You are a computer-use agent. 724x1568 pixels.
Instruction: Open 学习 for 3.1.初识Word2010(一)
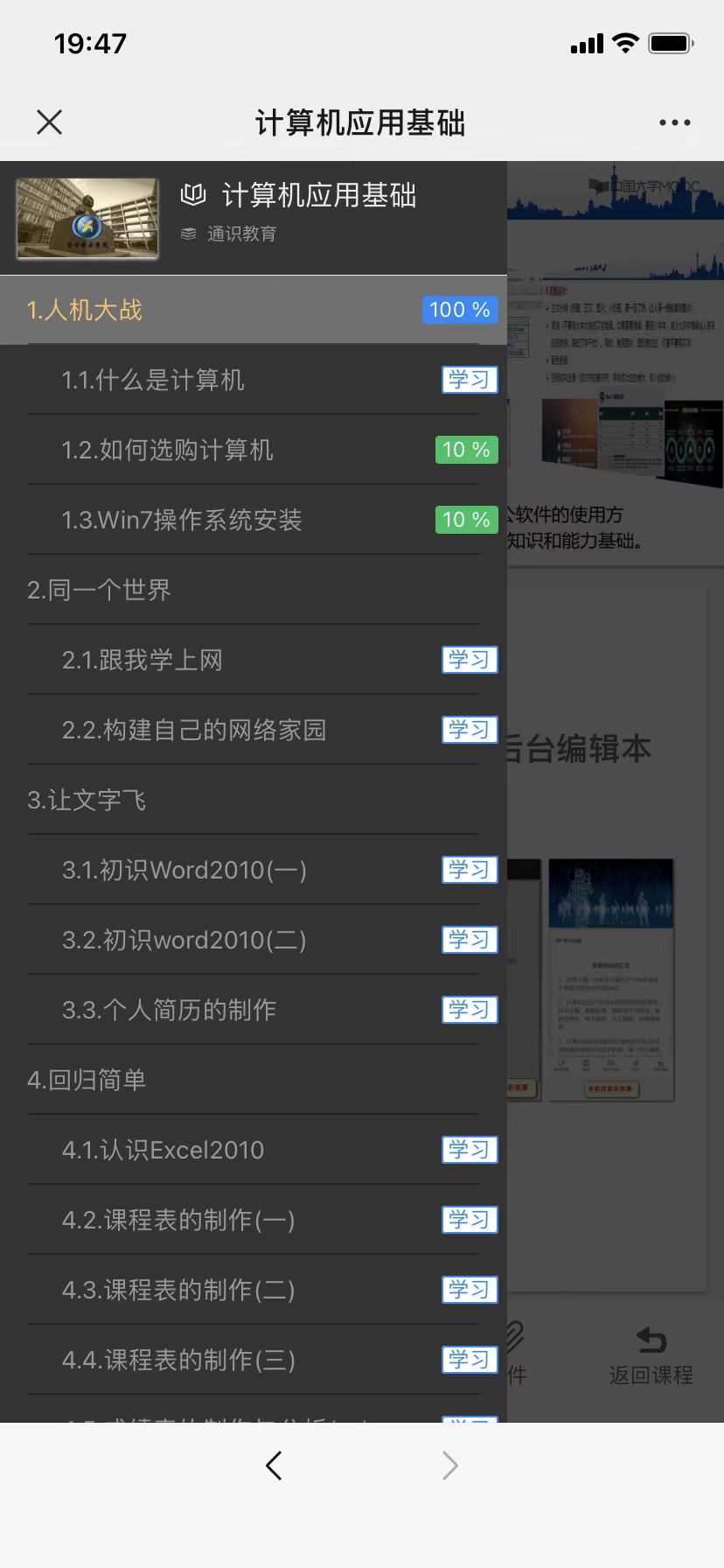pyautogui.click(x=469, y=870)
